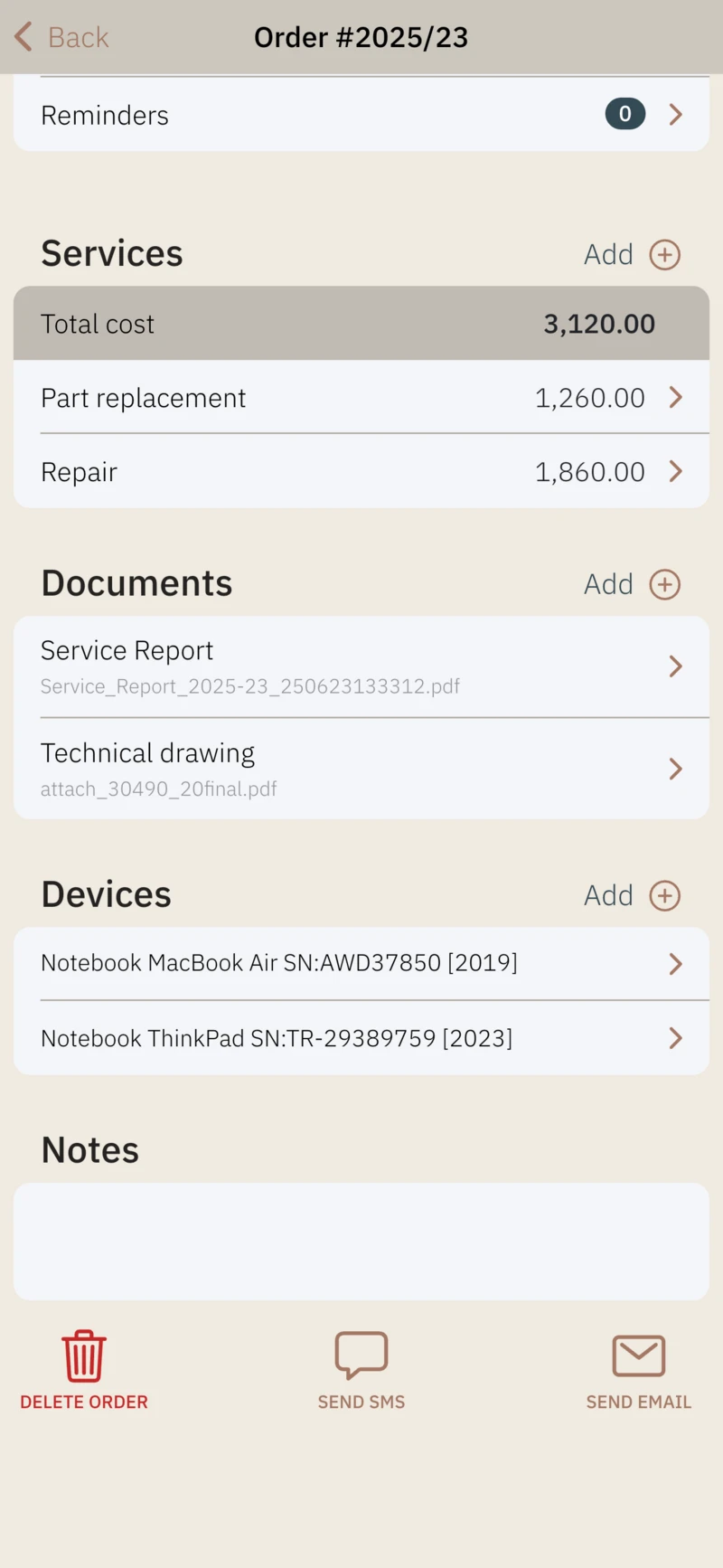Open the Notebook ThinkPad device

pos(361,1038)
